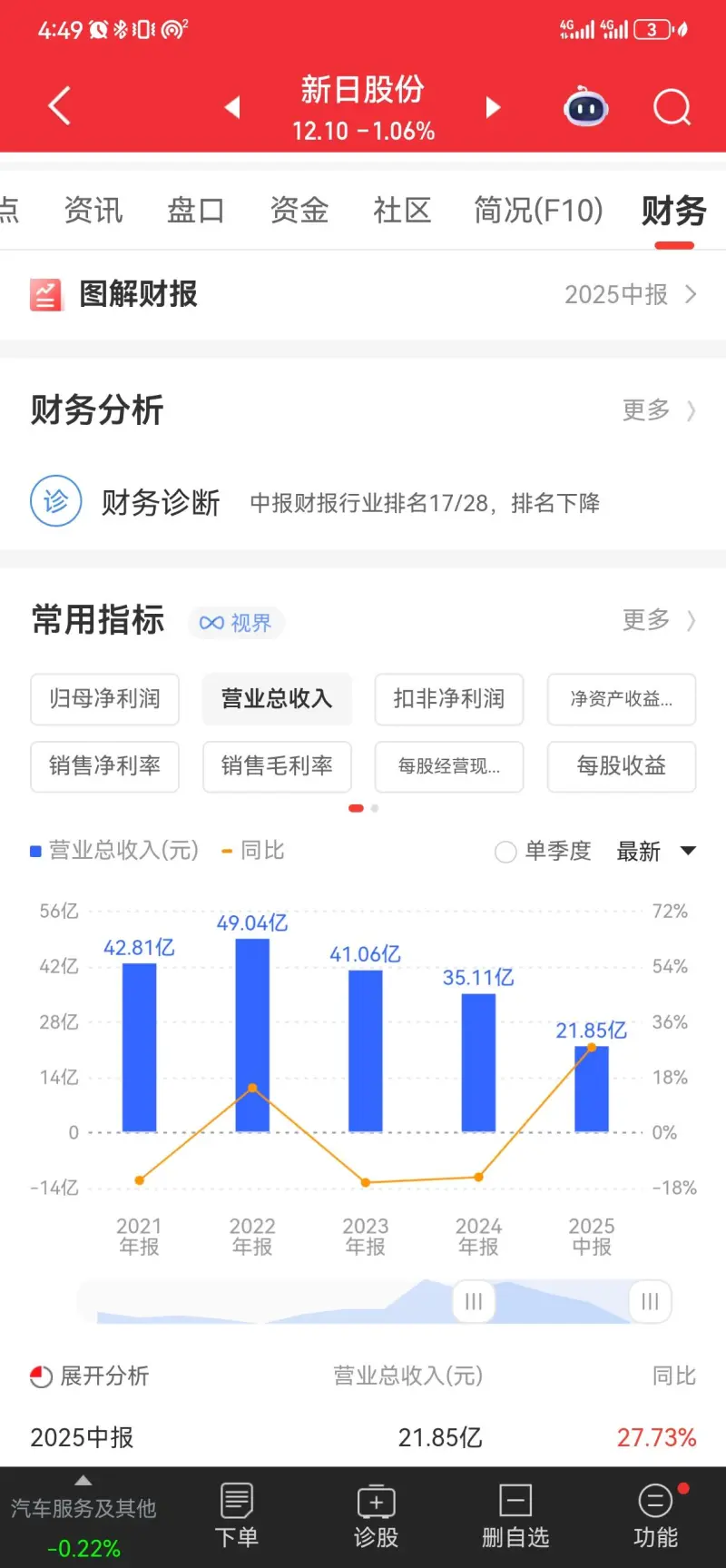Switch to the 盘口 tab
Image resolution: width=726 pixels, height=1568 pixels.
click(x=195, y=211)
